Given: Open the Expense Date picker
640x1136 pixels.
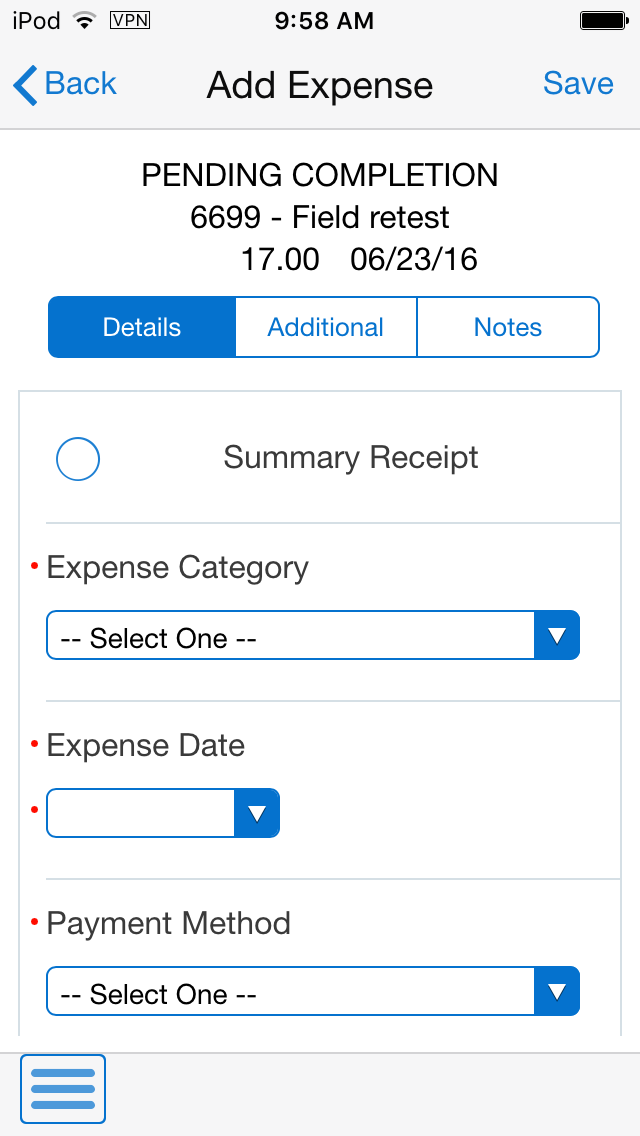Looking at the screenshot, I should [163, 813].
